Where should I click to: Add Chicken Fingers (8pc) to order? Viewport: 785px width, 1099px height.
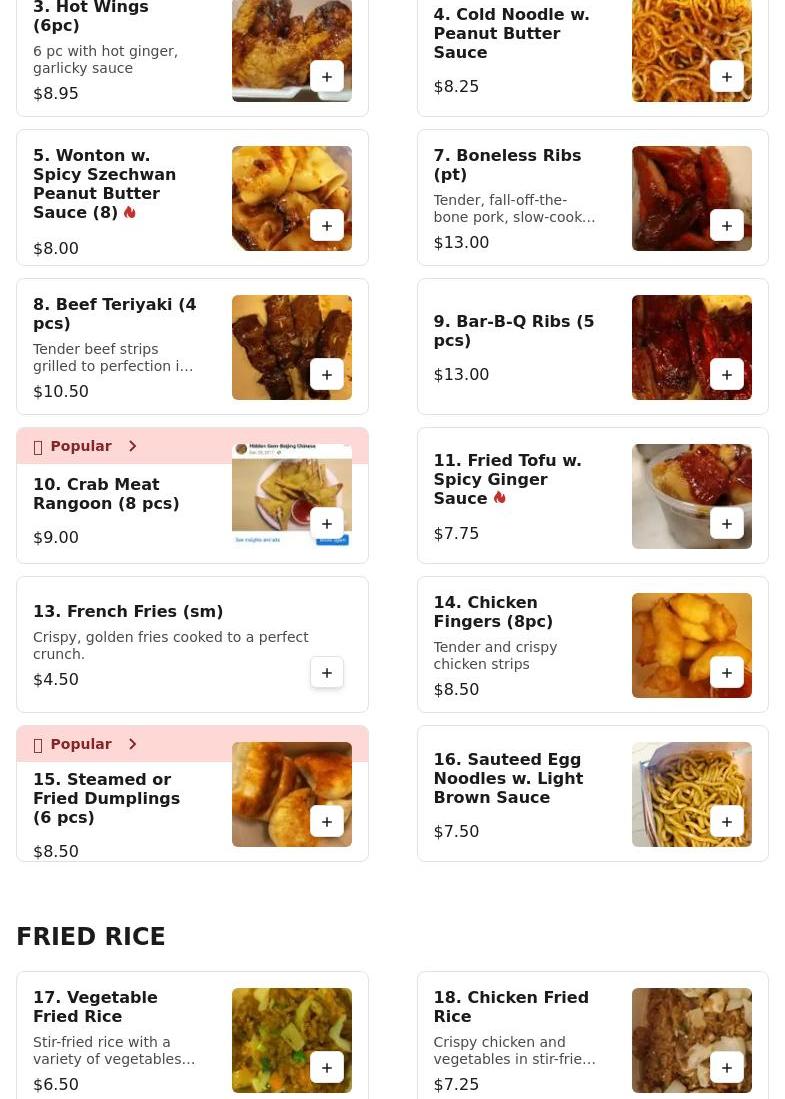pos(727,673)
